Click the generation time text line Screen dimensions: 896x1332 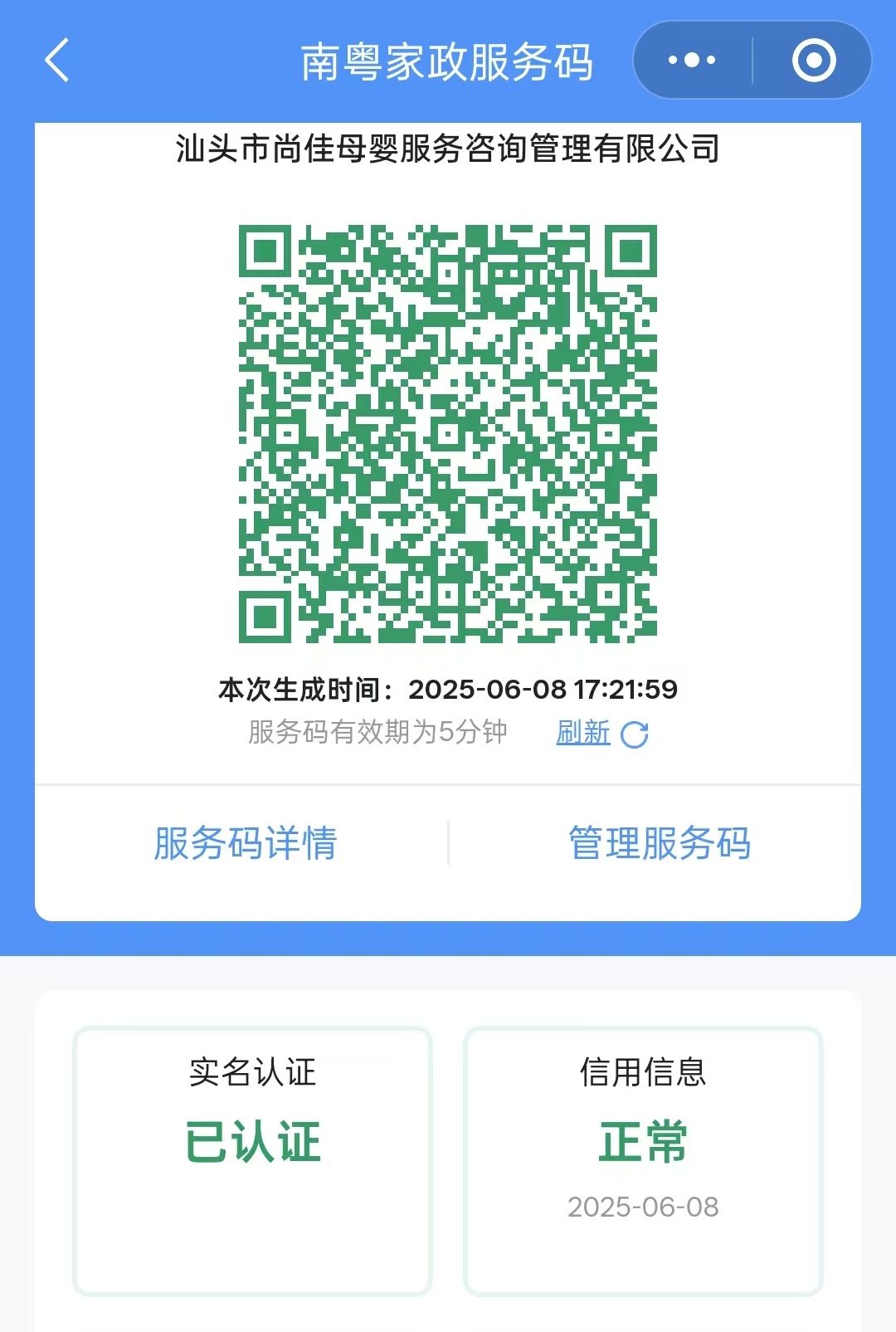(x=448, y=687)
